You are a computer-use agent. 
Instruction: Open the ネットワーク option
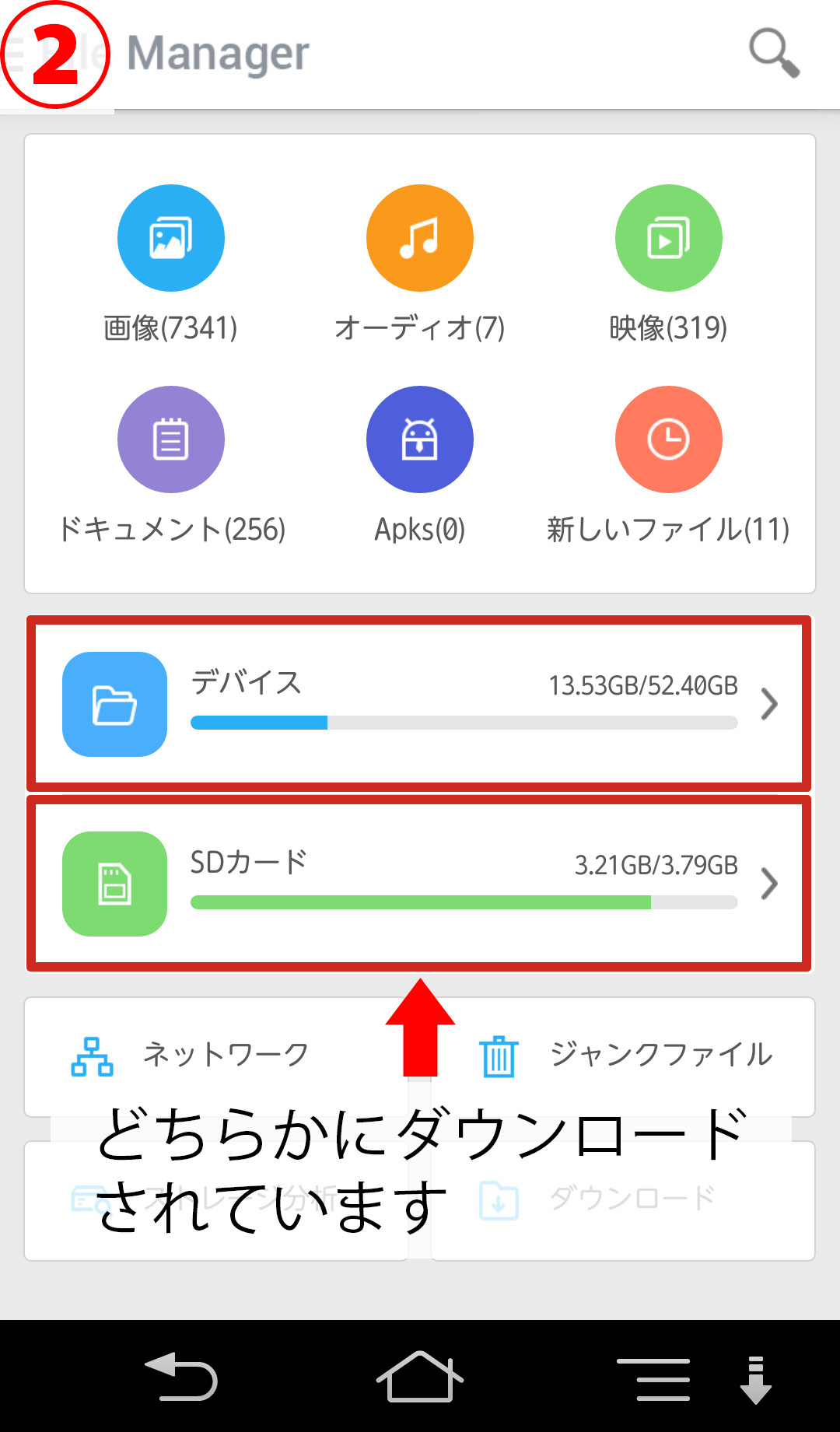click(191, 1056)
